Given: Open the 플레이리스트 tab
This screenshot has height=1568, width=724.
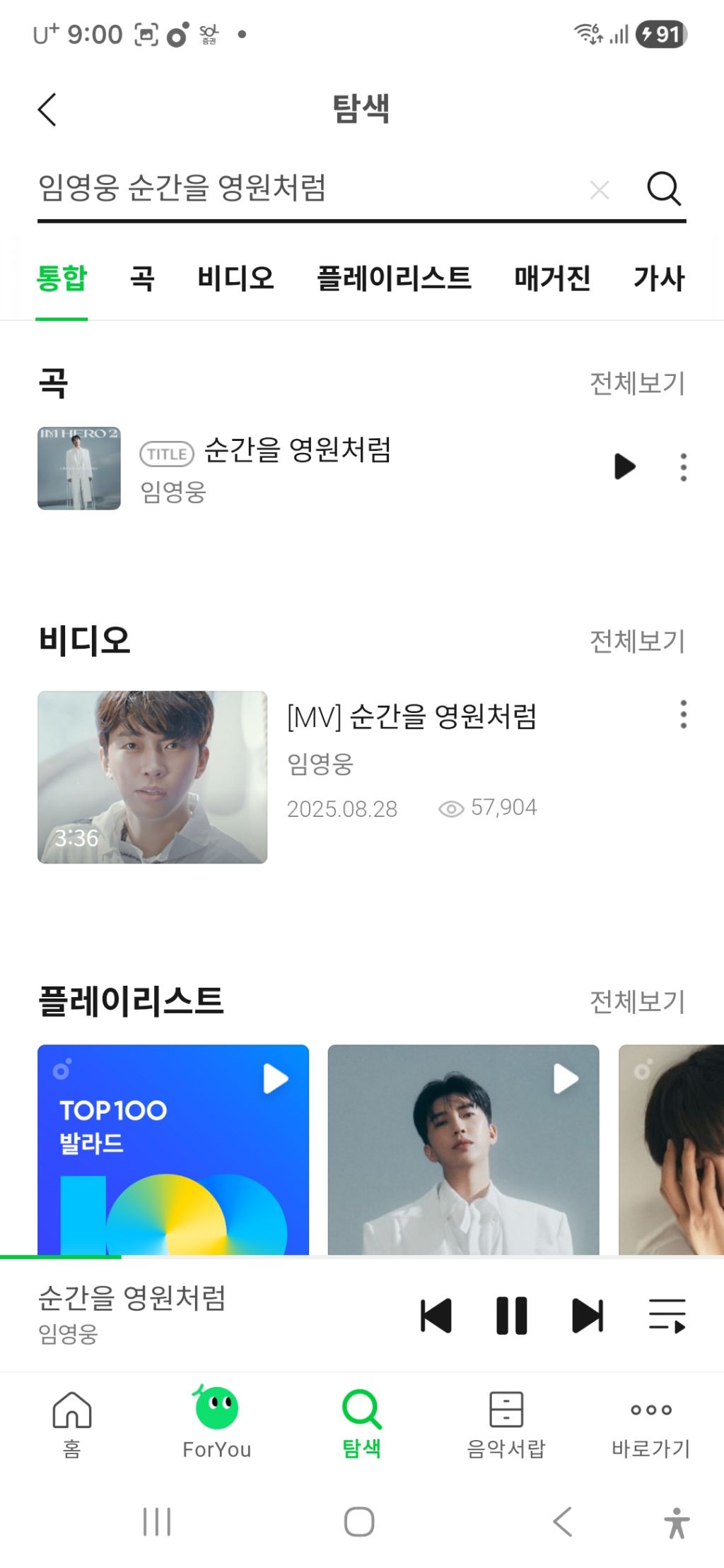Looking at the screenshot, I should [x=394, y=278].
